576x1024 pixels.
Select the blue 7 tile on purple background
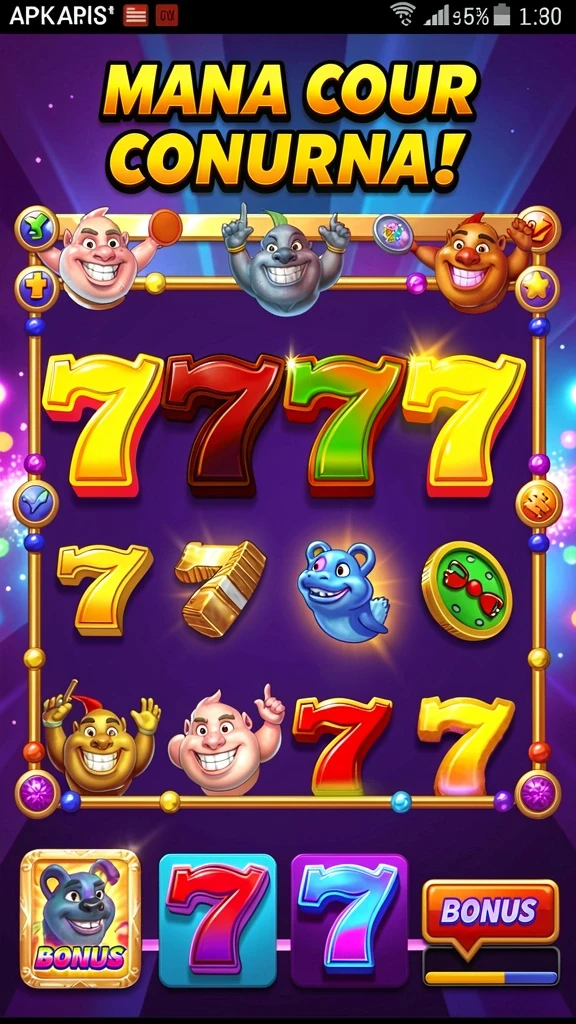coord(349,920)
